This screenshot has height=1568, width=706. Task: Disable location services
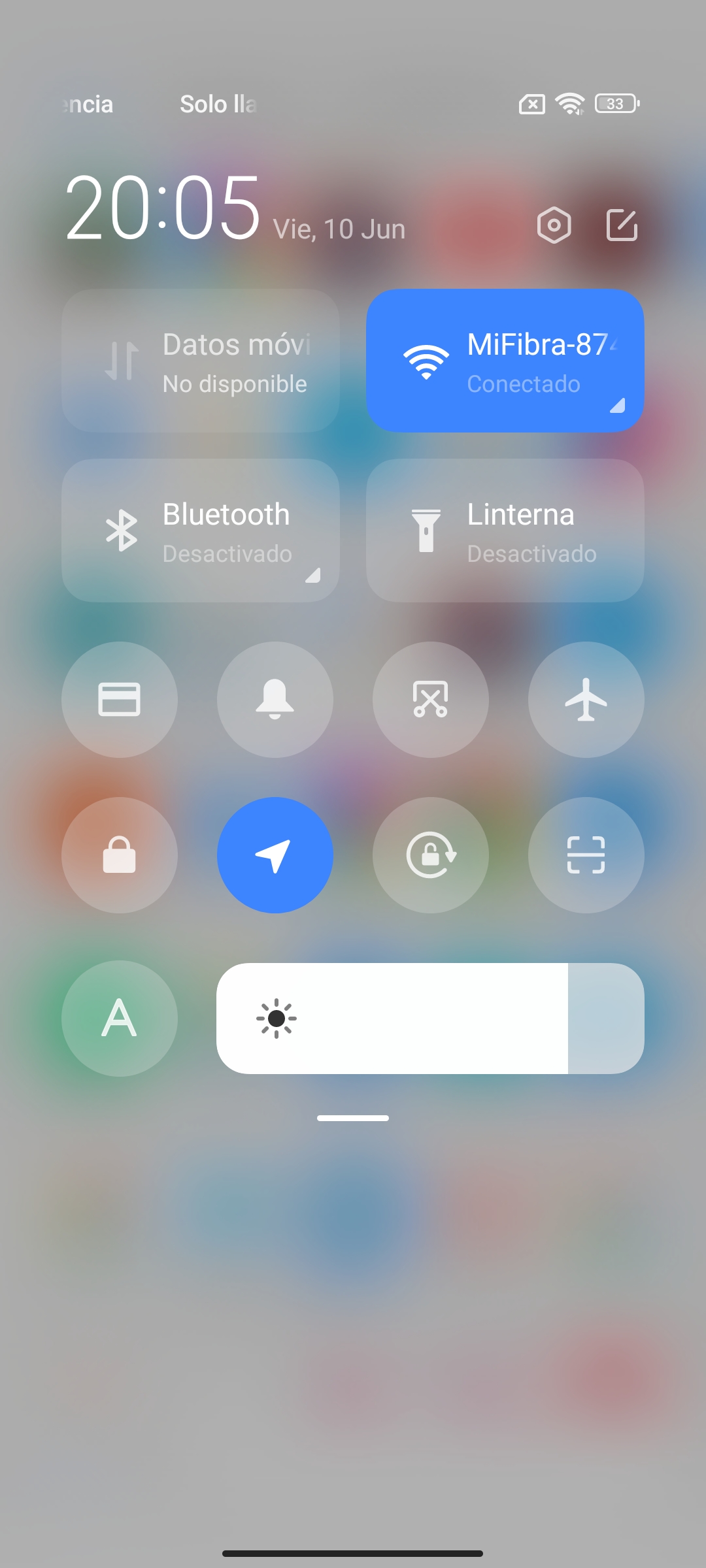pyautogui.click(x=275, y=855)
